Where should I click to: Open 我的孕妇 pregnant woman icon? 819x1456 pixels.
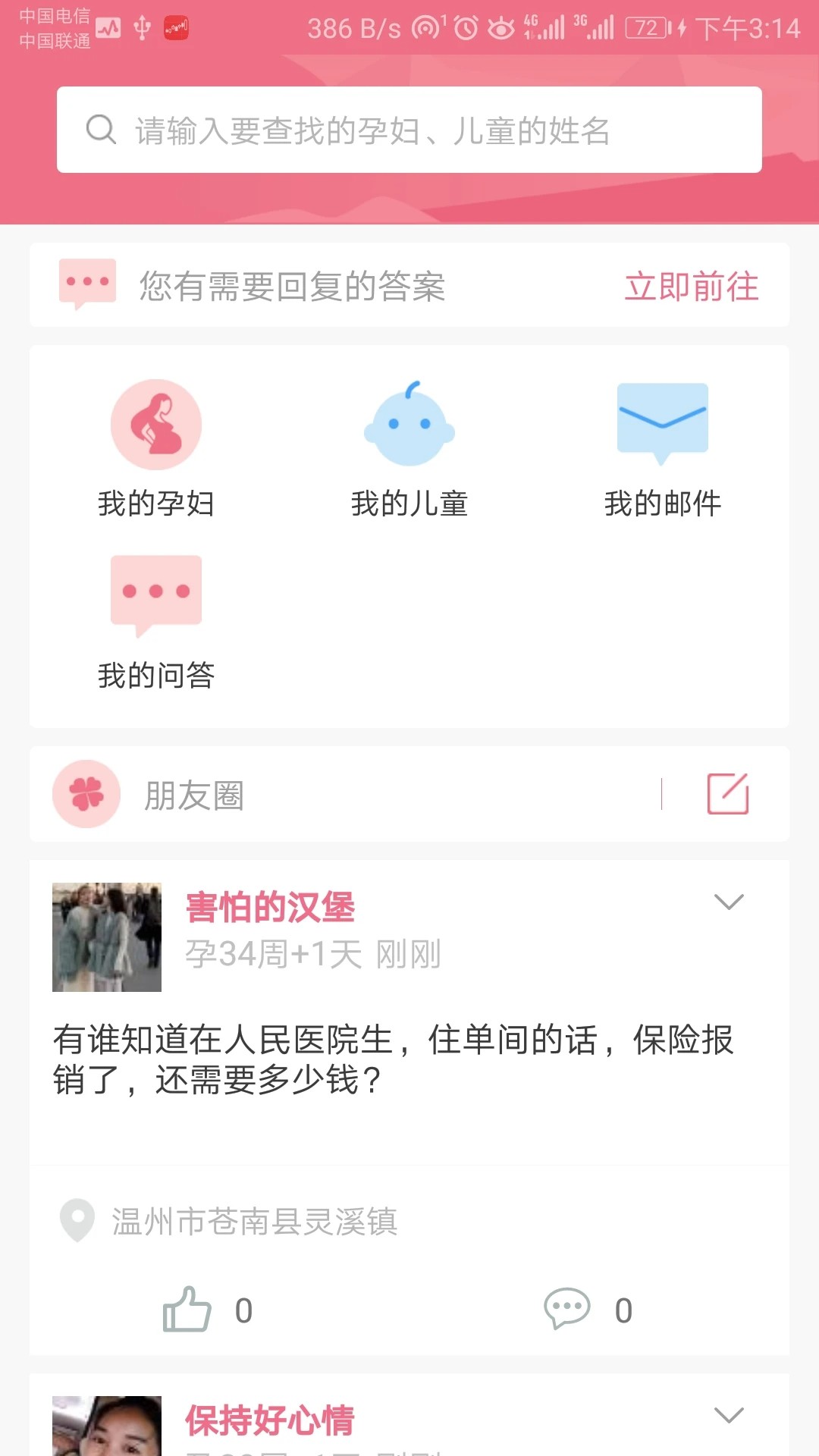point(155,425)
